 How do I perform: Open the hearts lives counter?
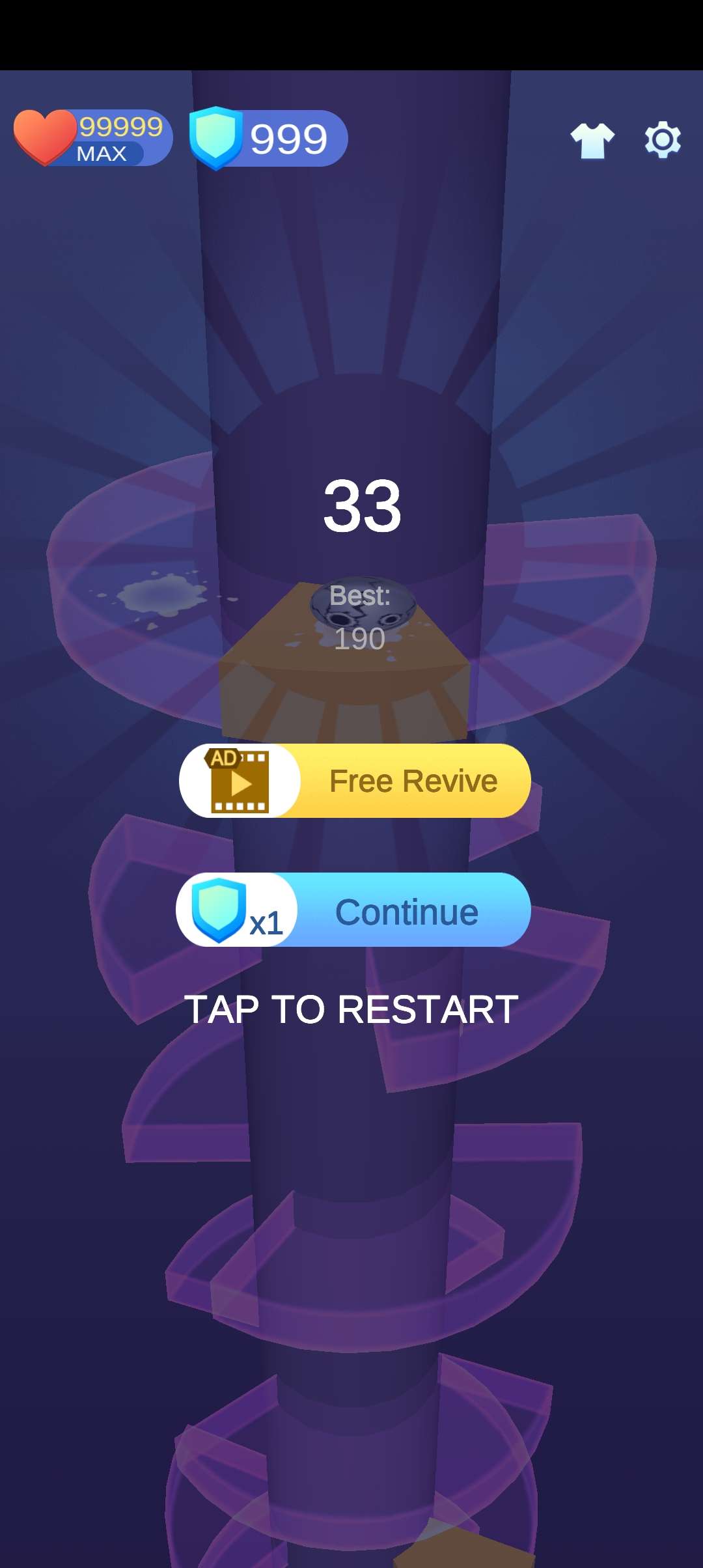coord(92,138)
